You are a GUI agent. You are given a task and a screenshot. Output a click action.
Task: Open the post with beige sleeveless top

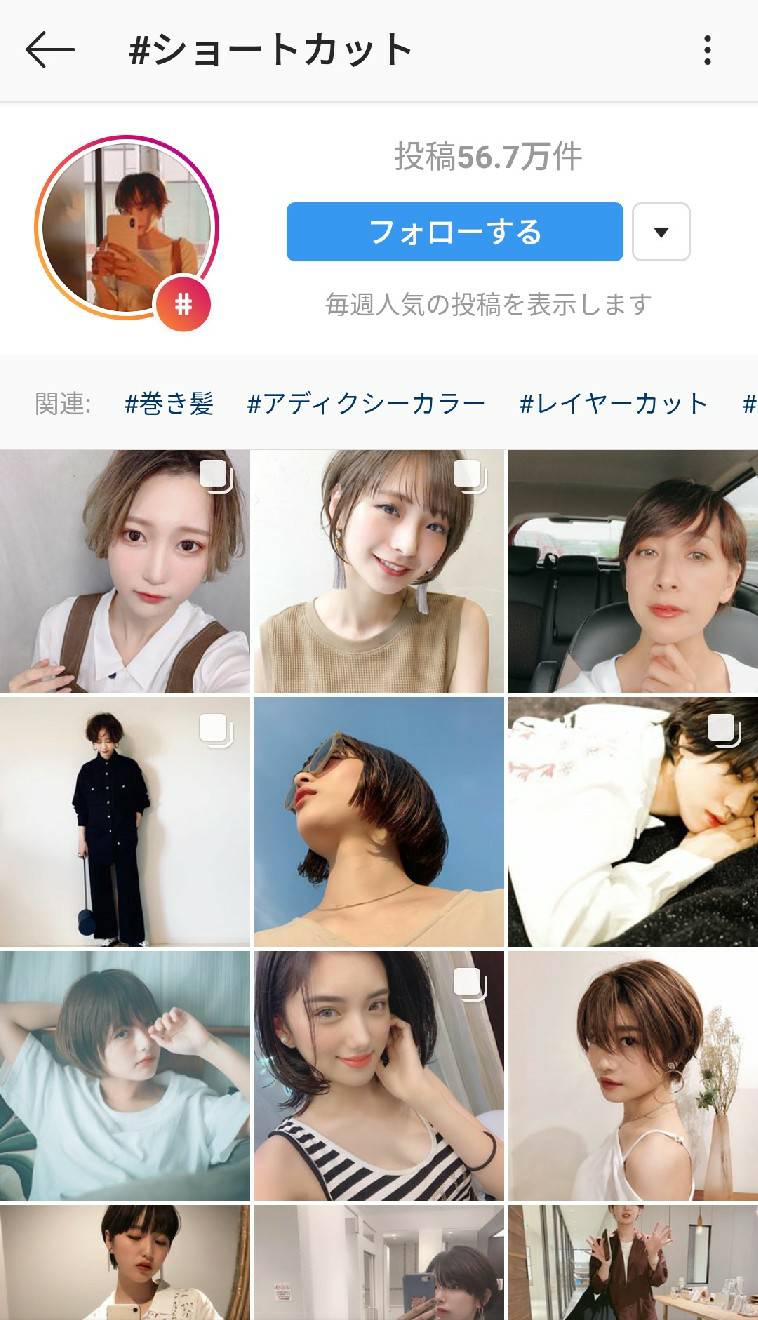tap(379, 571)
